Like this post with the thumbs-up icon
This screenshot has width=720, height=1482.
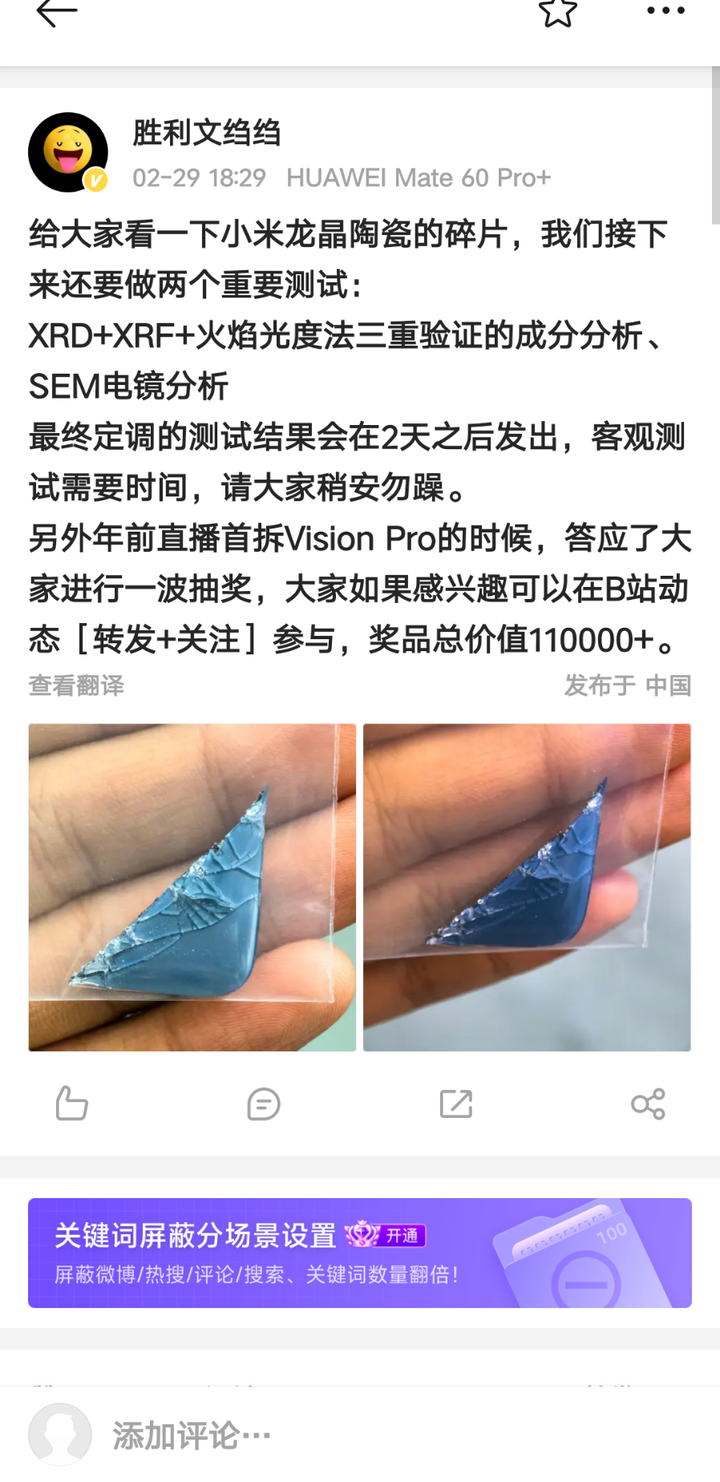[72, 1104]
